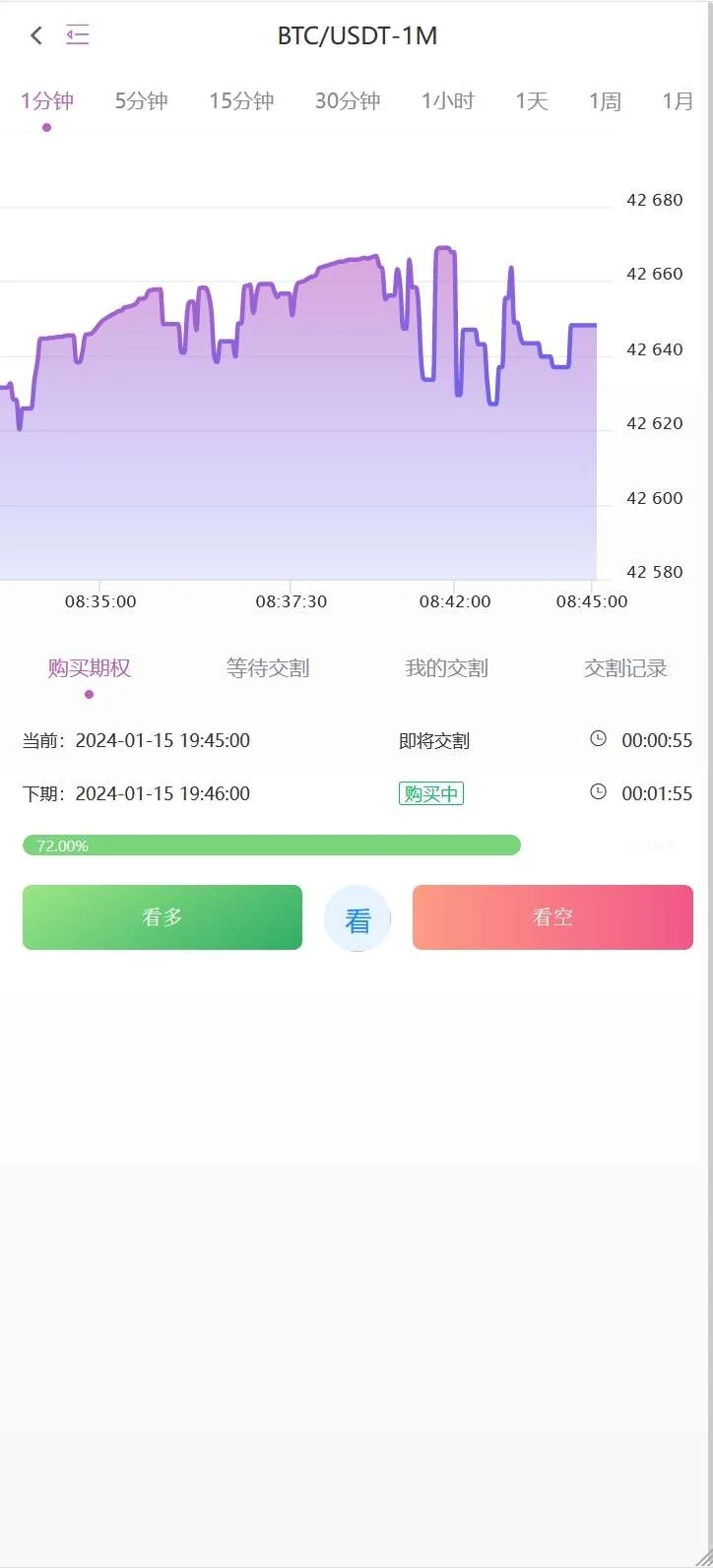This screenshot has width=713, height=1568.
Task: Switch chart to 15分钟 interval
Action: pyautogui.click(x=241, y=100)
